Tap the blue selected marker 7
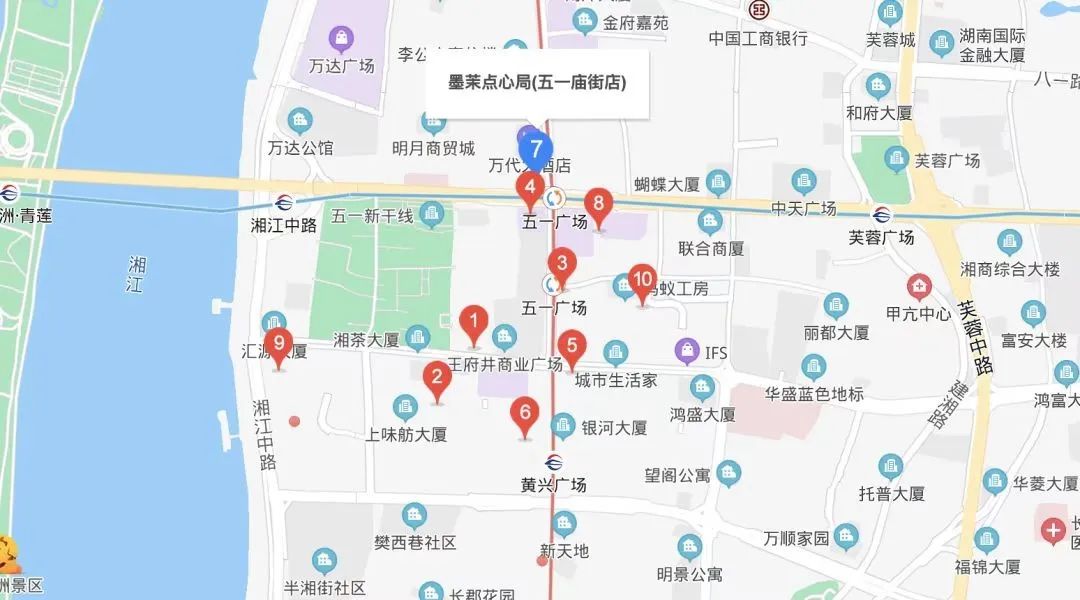Viewport: 1080px width, 600px height. pos(537,152)
